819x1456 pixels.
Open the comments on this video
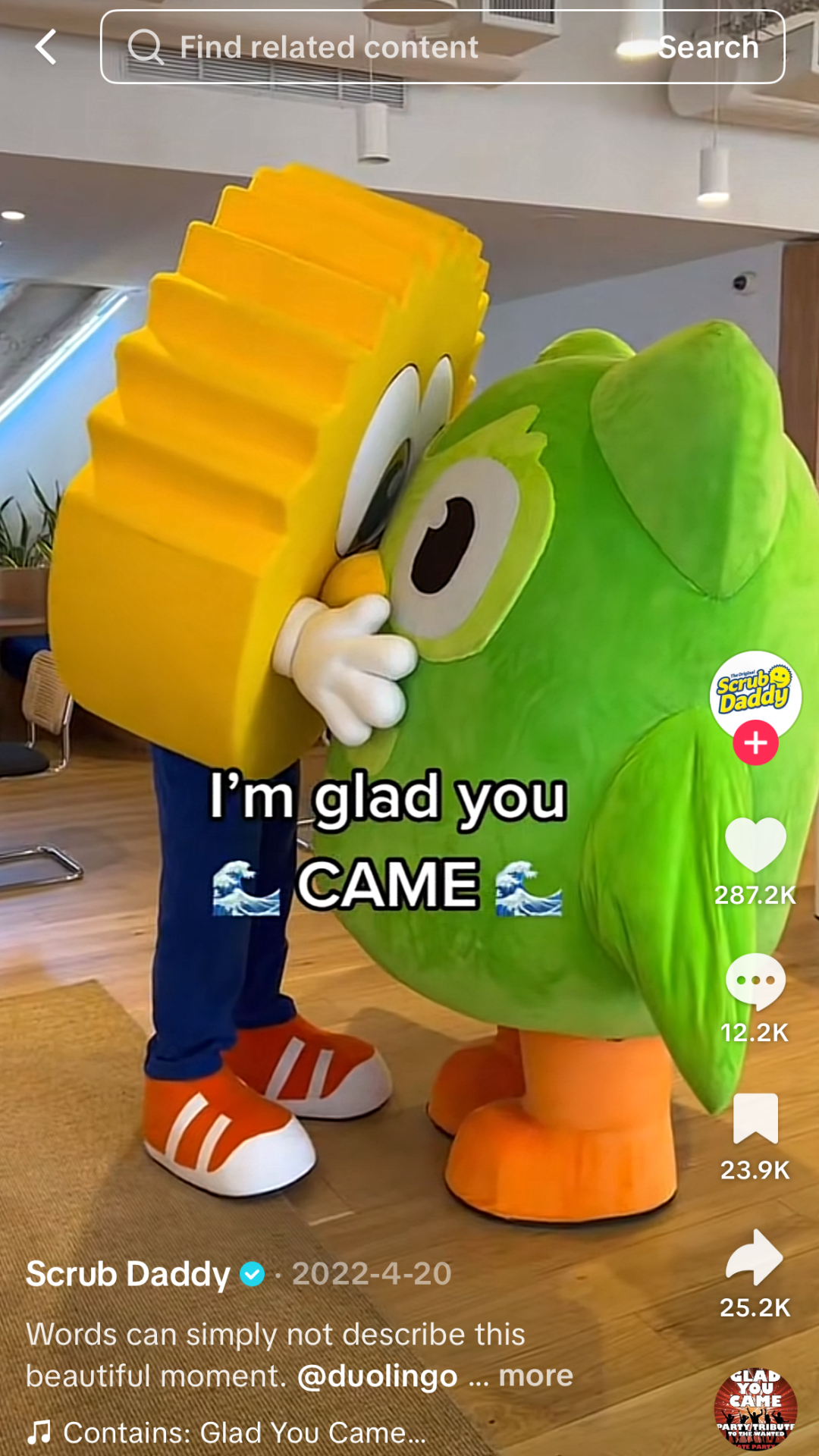tap(755, 981)
